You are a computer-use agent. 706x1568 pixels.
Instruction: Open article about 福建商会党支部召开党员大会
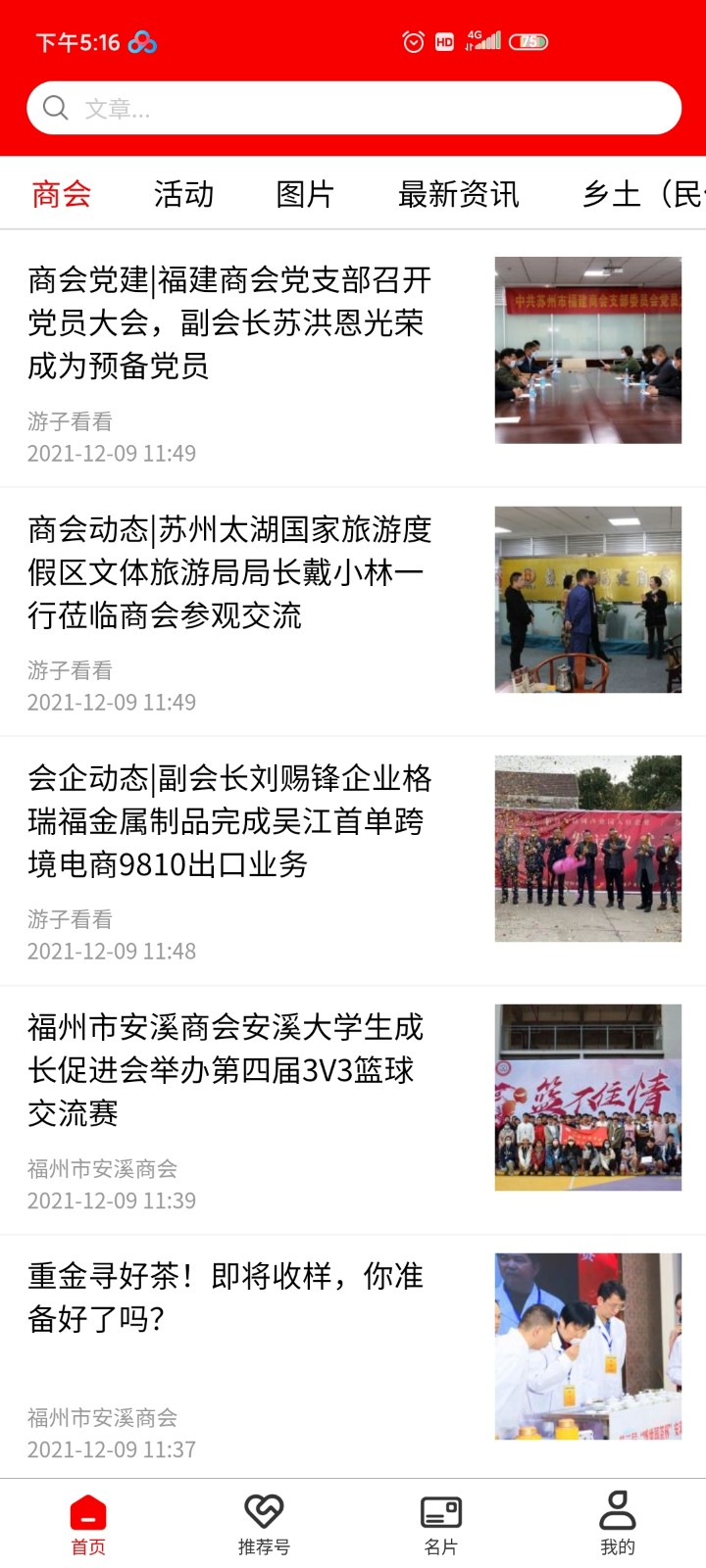coord(229,322)
